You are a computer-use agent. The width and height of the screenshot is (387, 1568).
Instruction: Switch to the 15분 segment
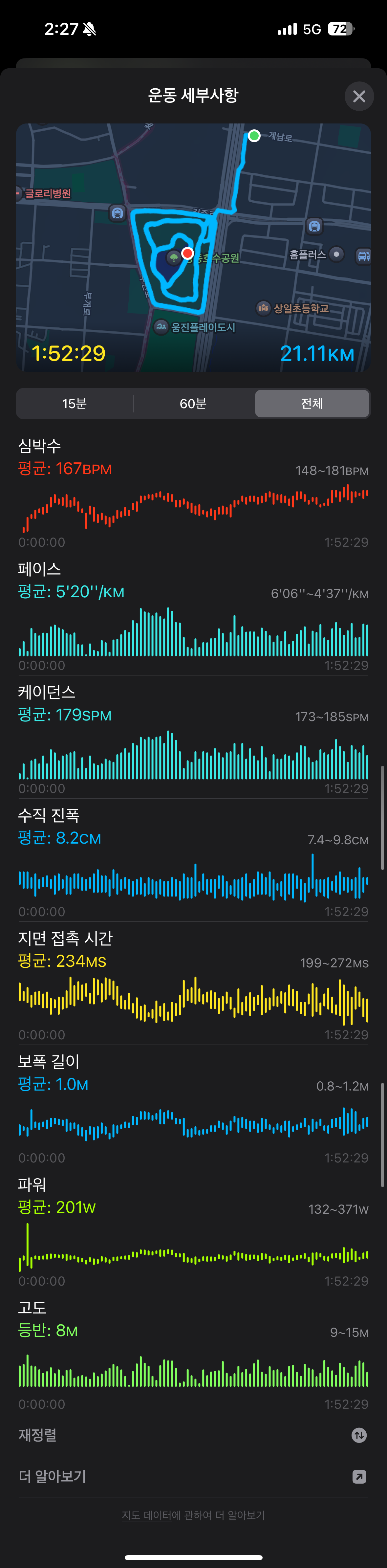tap(74, 404)
